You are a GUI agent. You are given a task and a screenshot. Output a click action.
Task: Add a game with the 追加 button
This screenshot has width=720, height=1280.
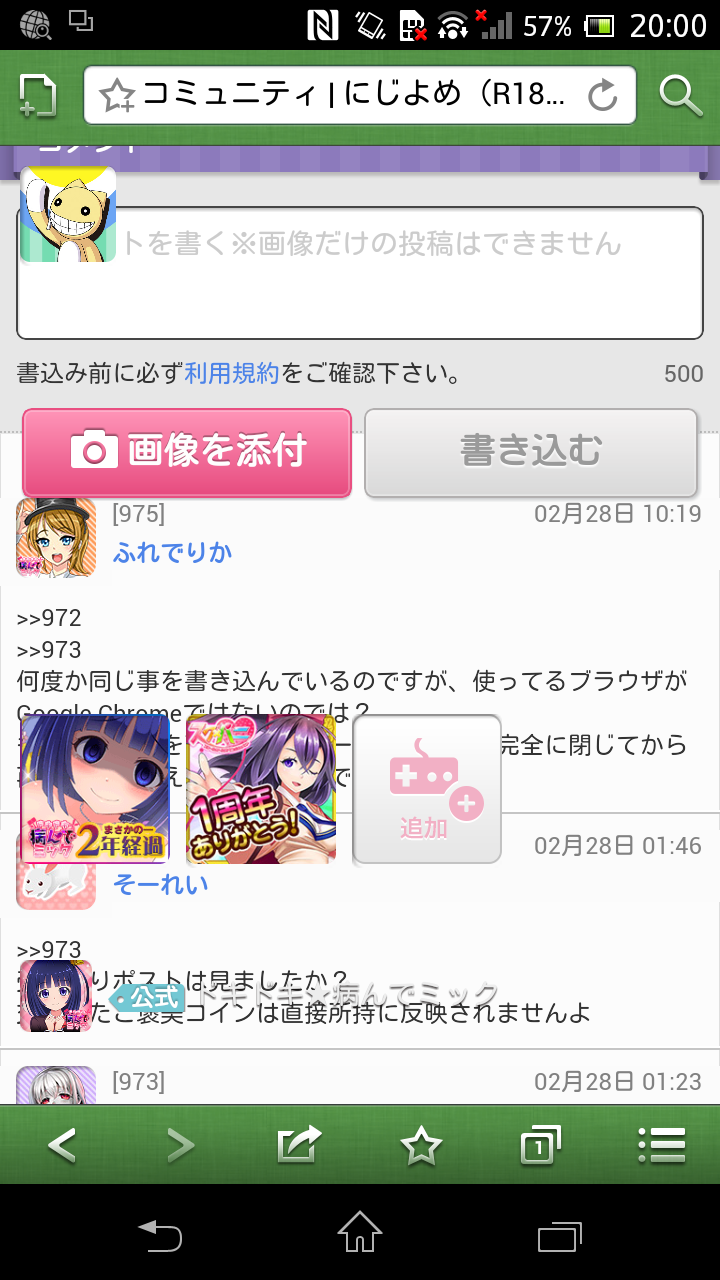(x=427, y=789)
